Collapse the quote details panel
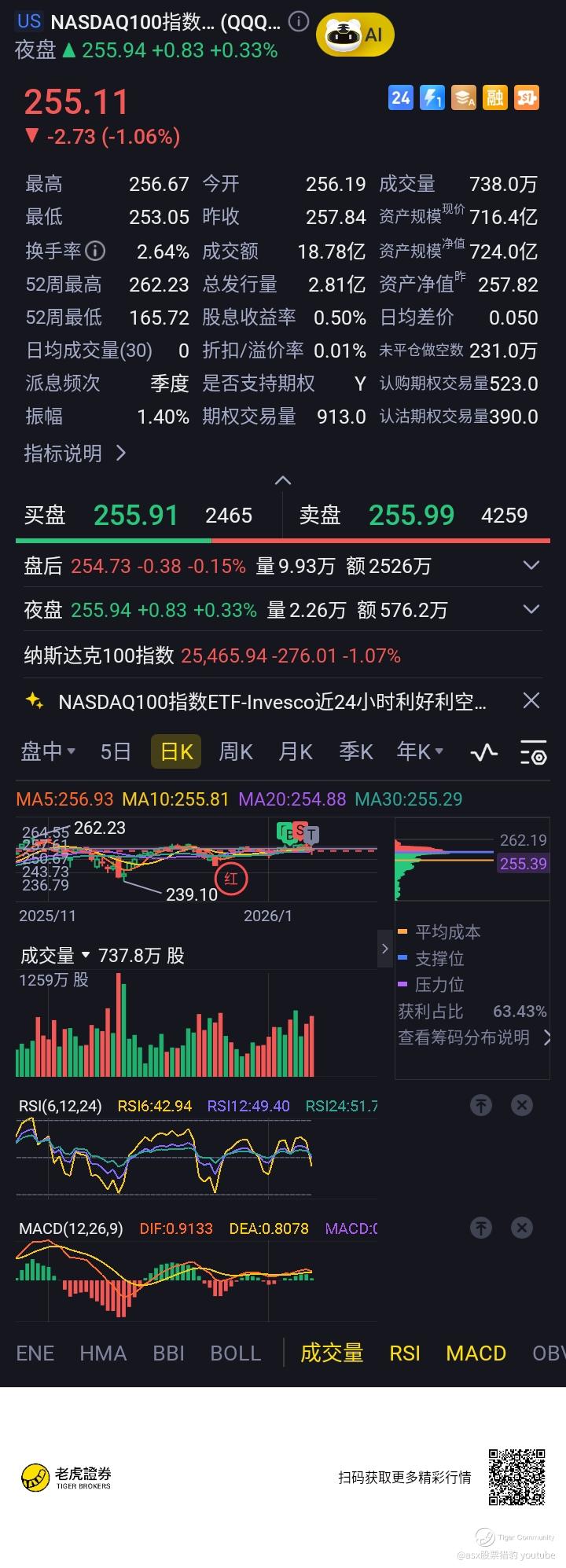 [283, 480]
